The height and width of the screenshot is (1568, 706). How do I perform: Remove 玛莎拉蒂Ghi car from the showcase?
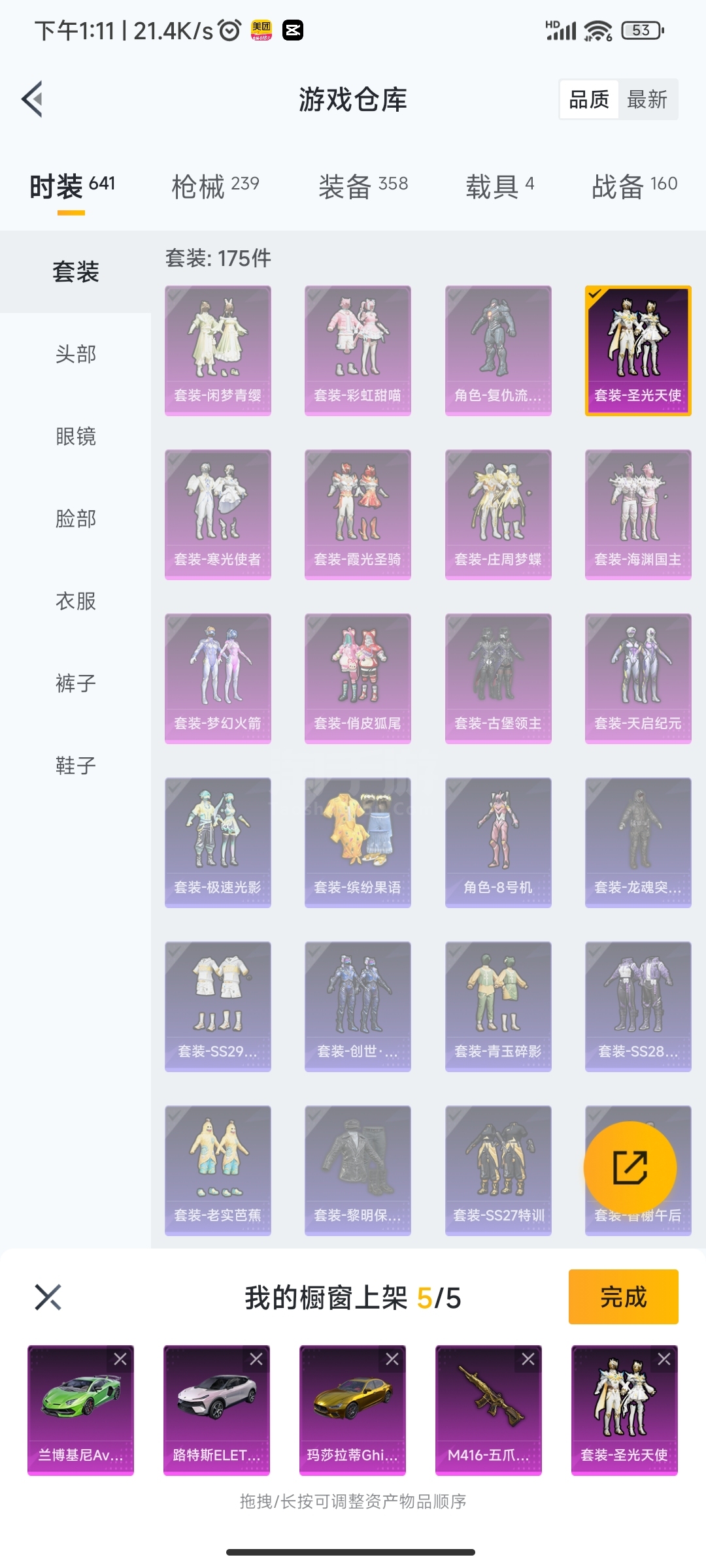[392, 1360]
